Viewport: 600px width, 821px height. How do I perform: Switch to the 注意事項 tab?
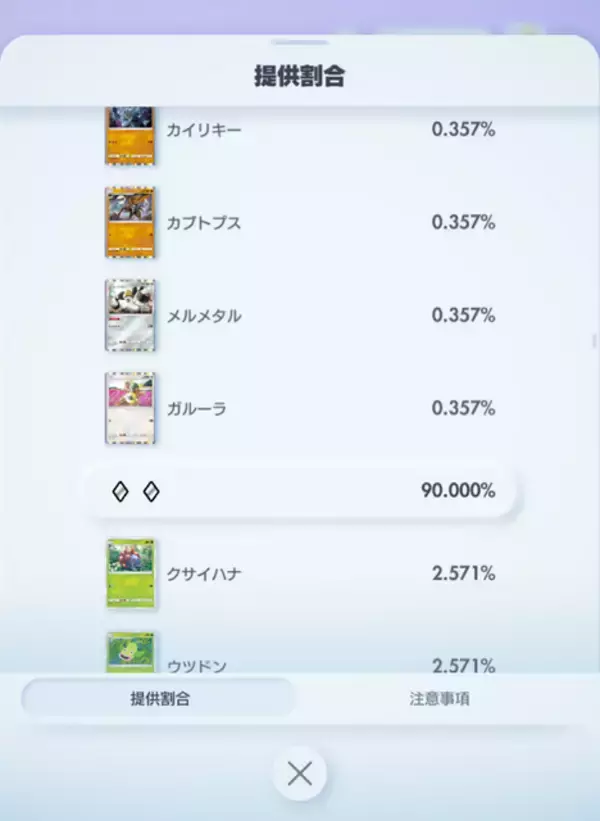click(439, 699)
